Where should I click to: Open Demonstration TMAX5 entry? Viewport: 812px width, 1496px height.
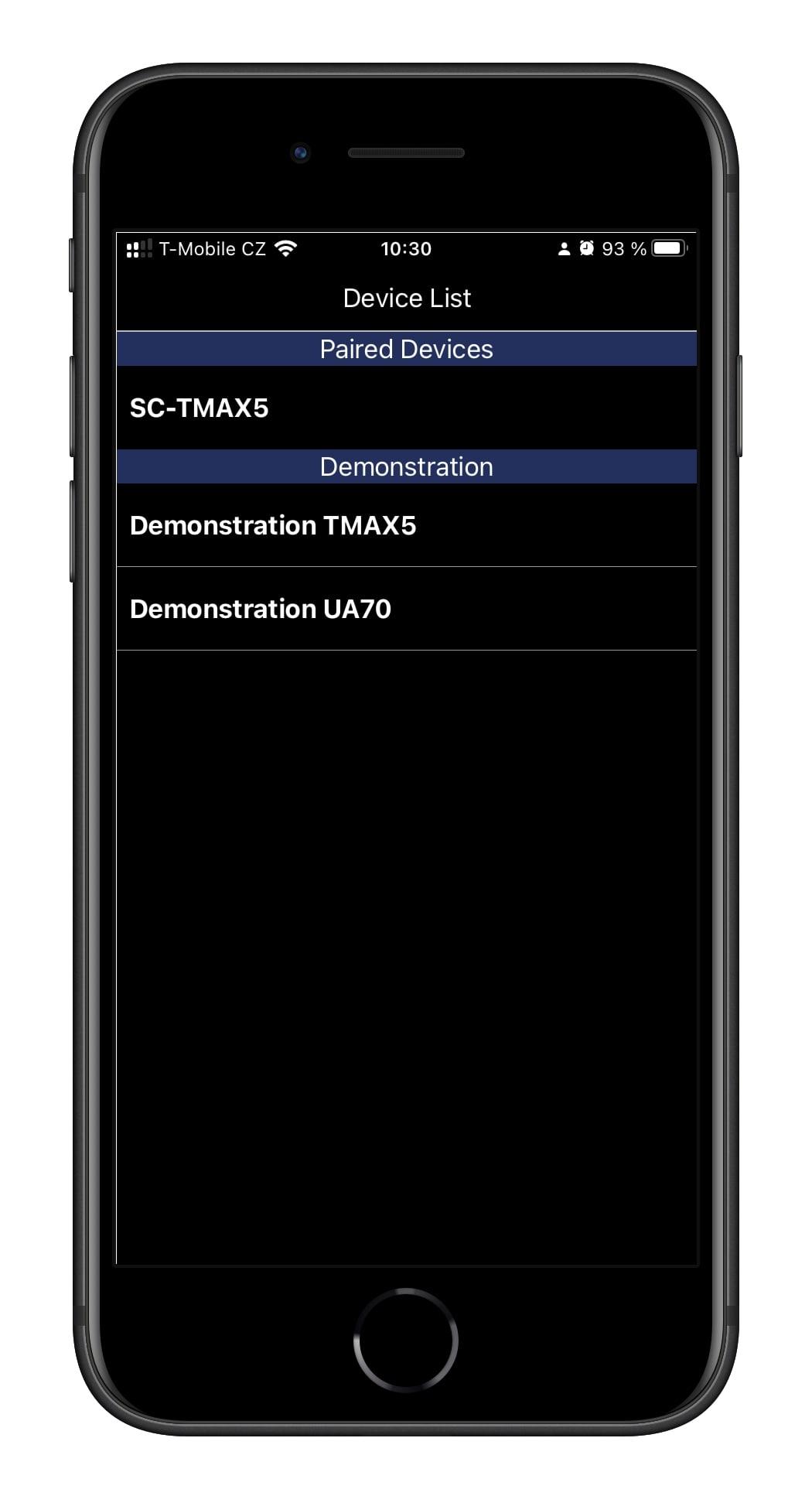coord(406,525)
